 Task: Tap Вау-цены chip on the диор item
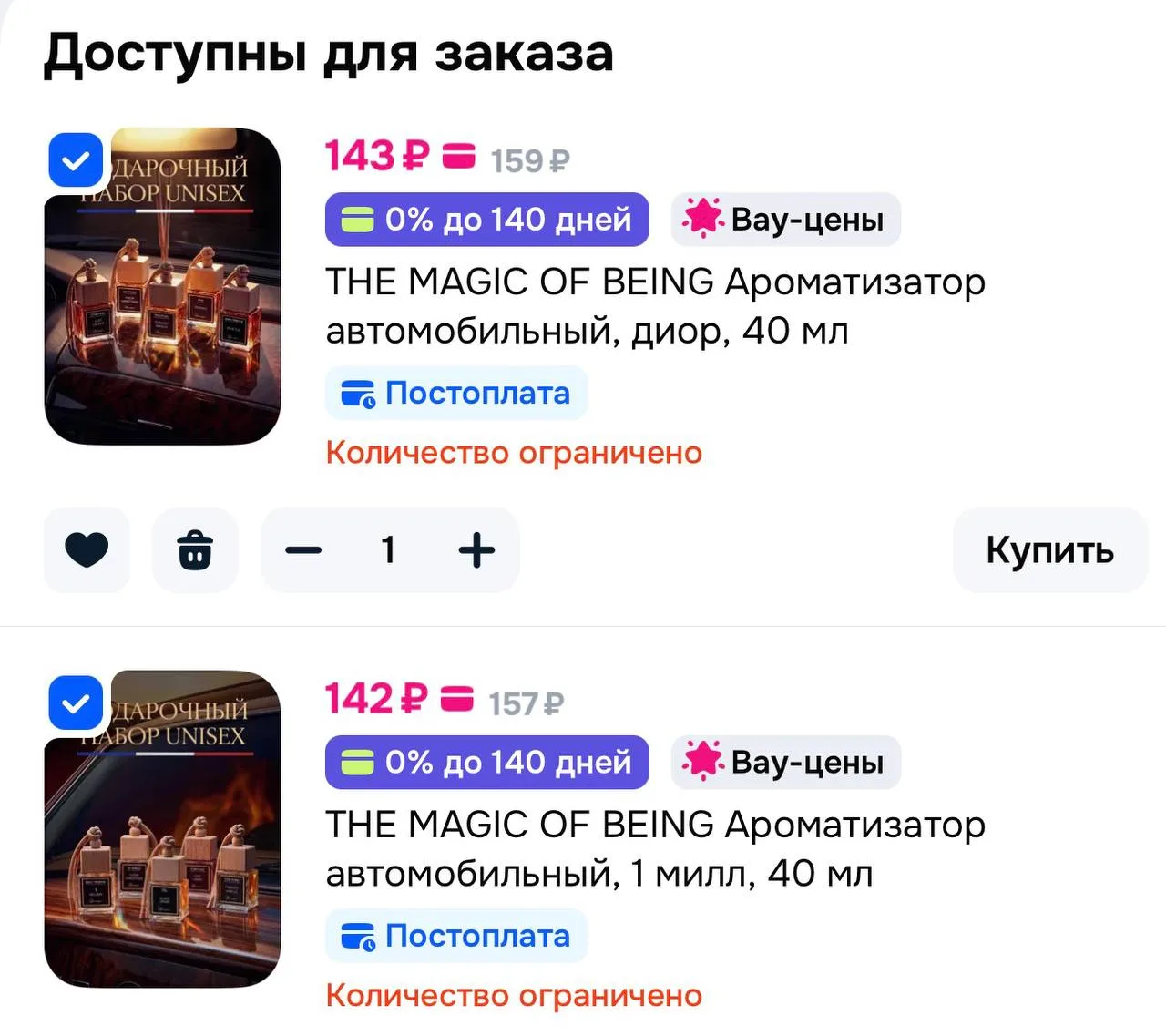coord(786,220)
